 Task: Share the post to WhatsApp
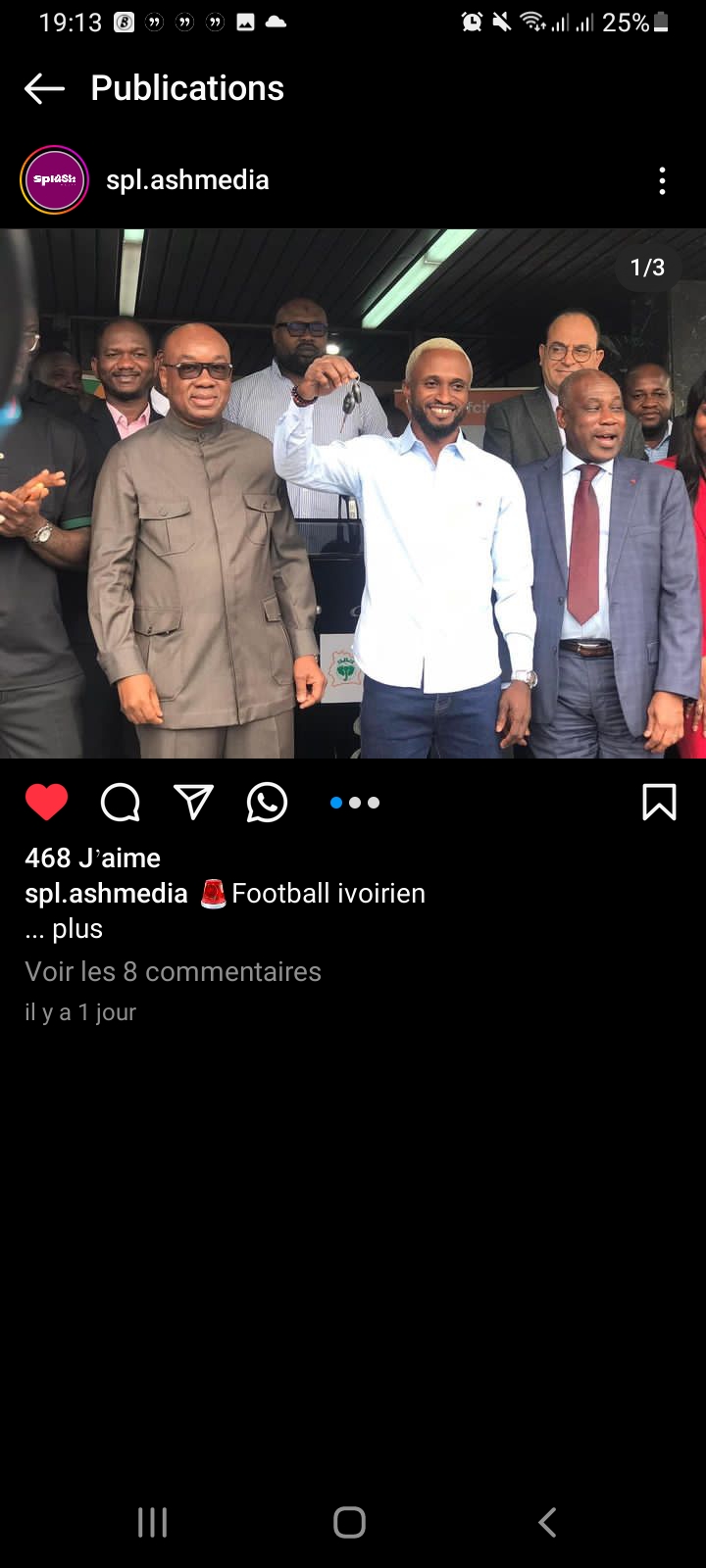267,803
